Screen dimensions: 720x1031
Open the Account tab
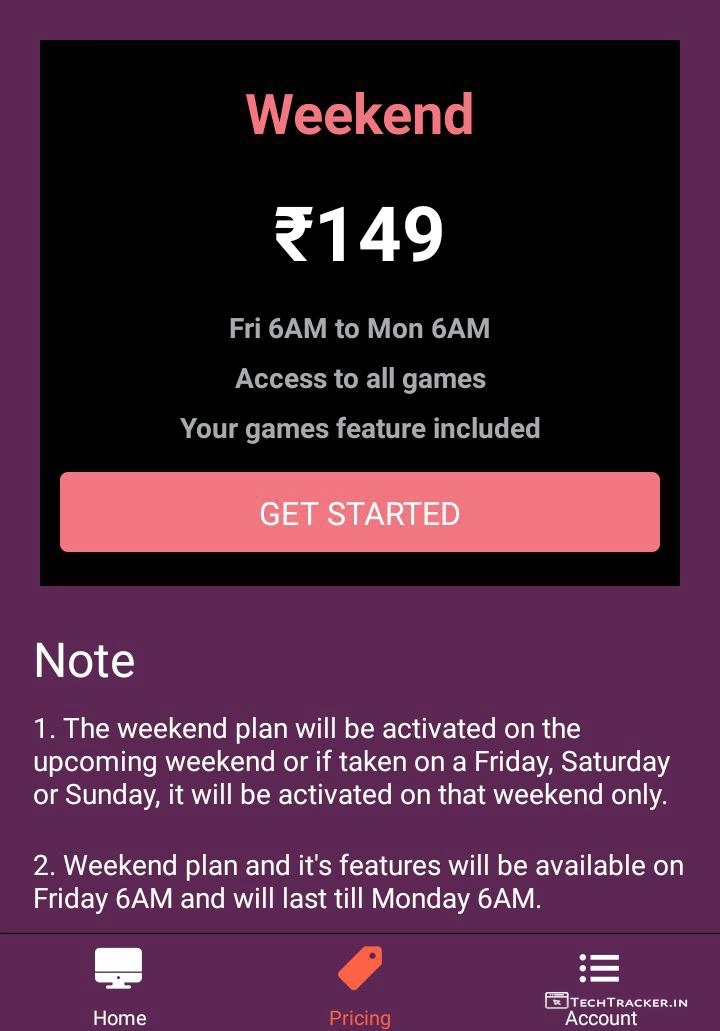600,985
